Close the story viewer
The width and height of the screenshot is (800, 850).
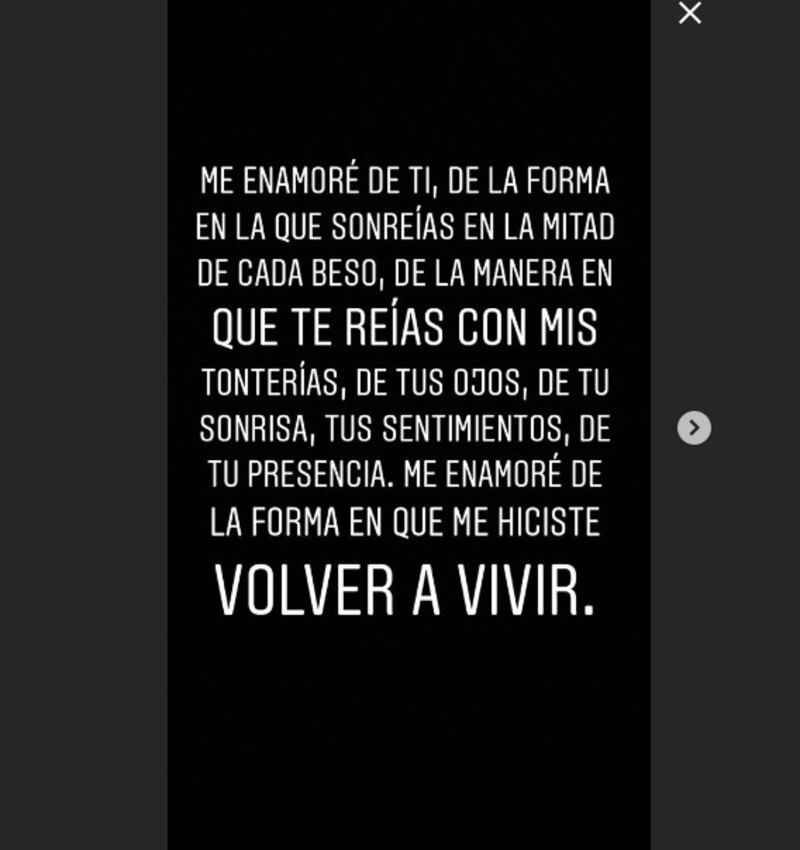[x=690, y=13]
